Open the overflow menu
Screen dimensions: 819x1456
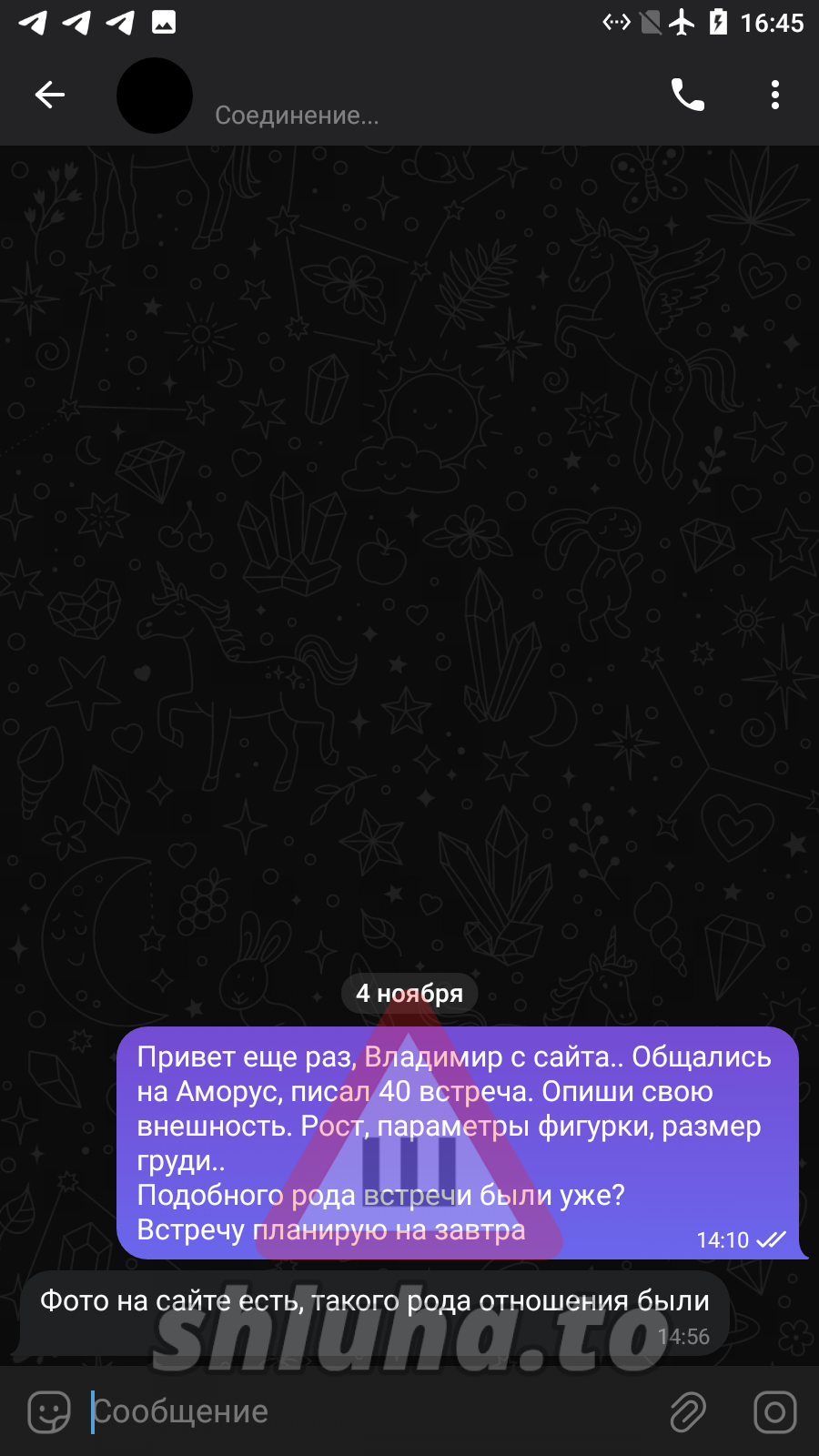point(774,95)
